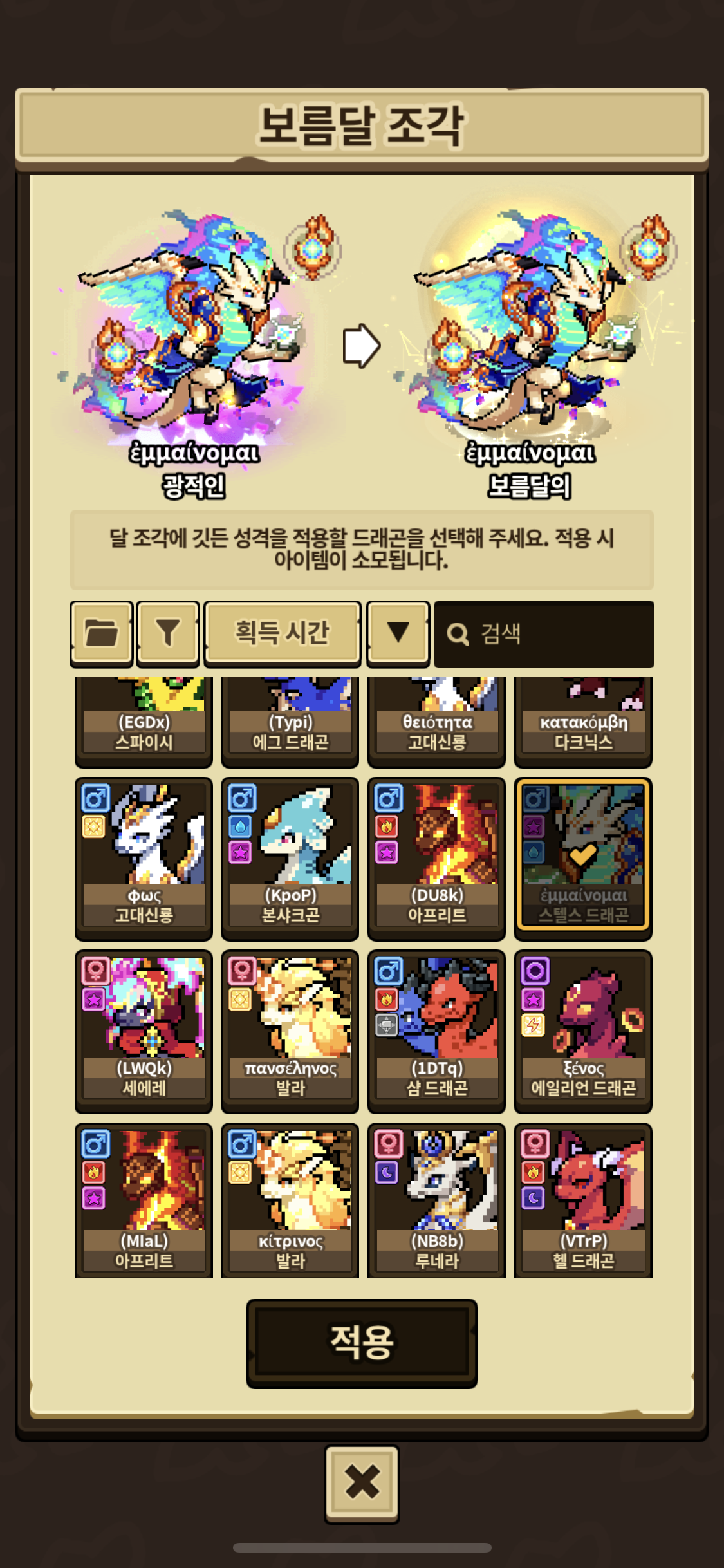Close the 보름달 조각 dialog
The height and width of the screenshot is (1568, 724).
click(362, 1484)
